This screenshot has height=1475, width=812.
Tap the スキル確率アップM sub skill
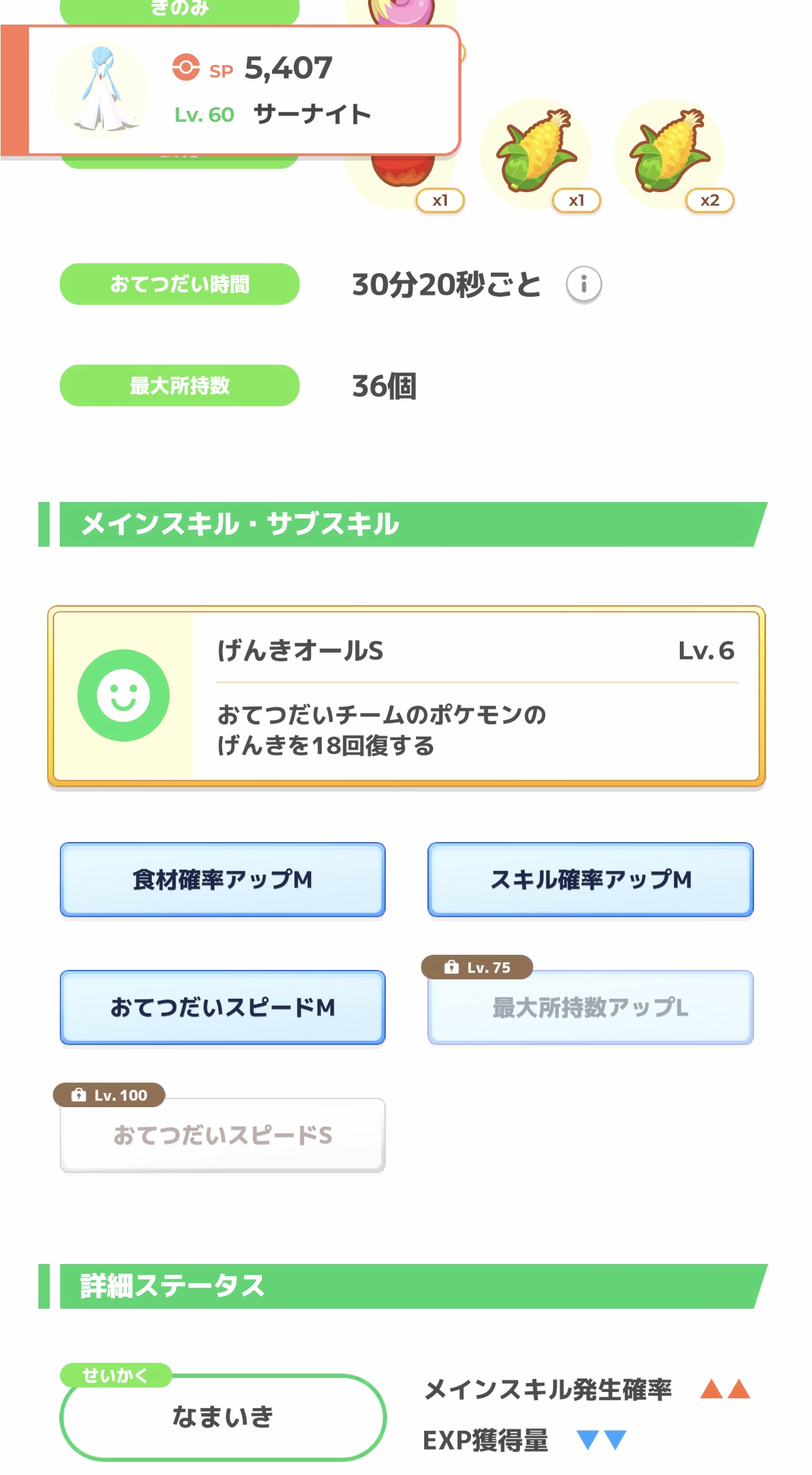[x=590, y=879]
